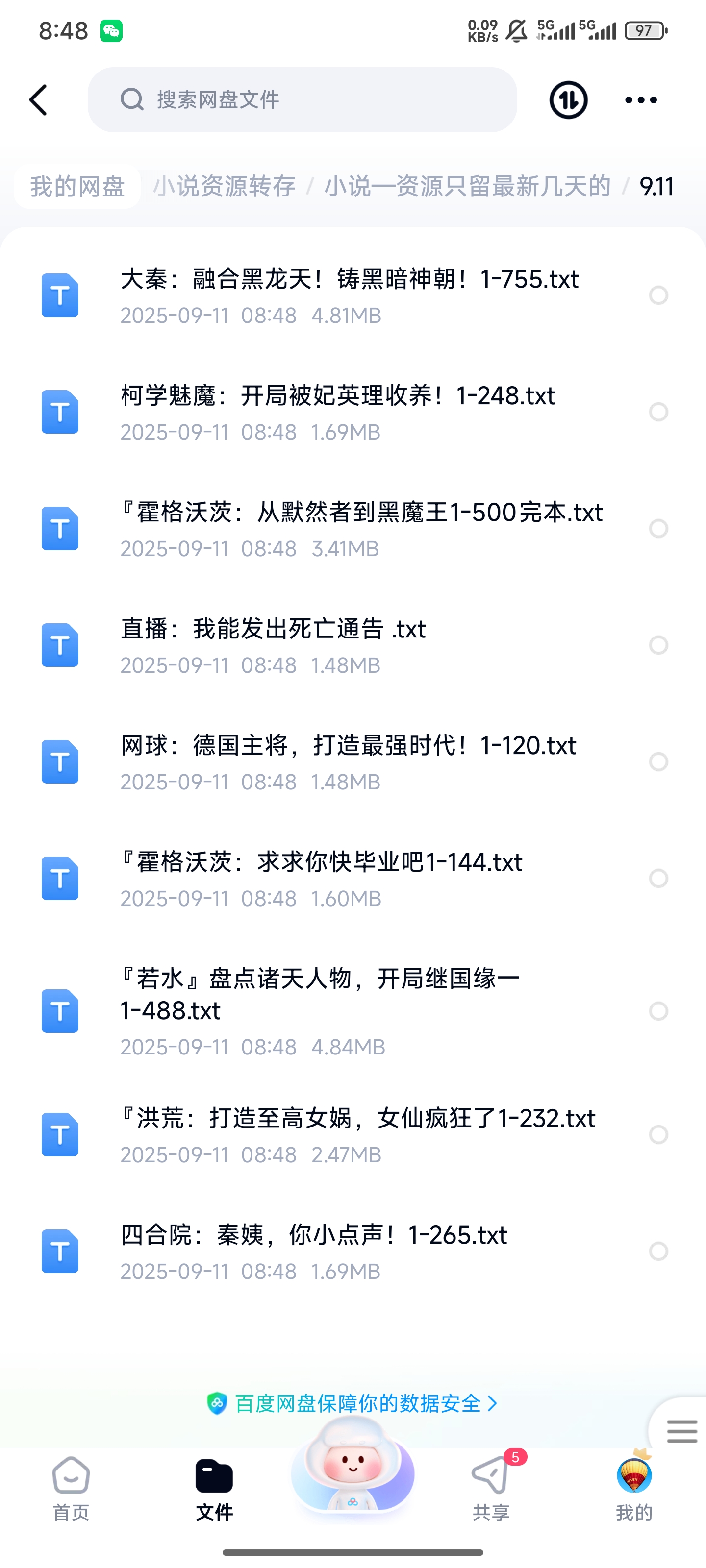Image resolution: width=706 pixels, height=1568 pixels.
Task: Select the circle for 柯学魅魔 file
Action: click(x=658, y=412)
